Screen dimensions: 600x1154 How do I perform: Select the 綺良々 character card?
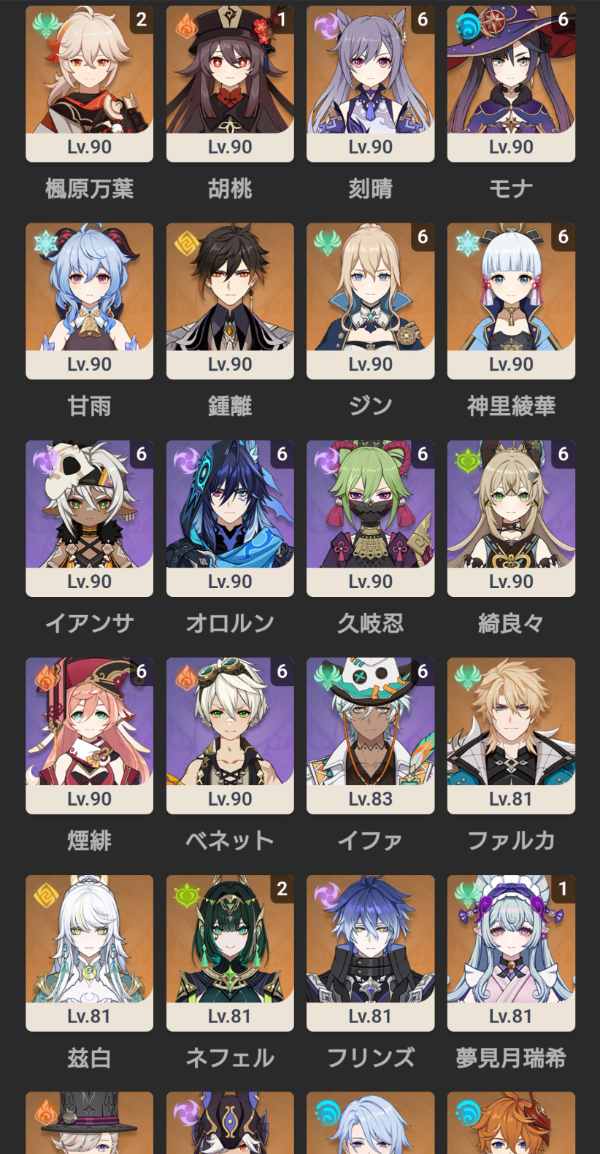tap(511, 518)
